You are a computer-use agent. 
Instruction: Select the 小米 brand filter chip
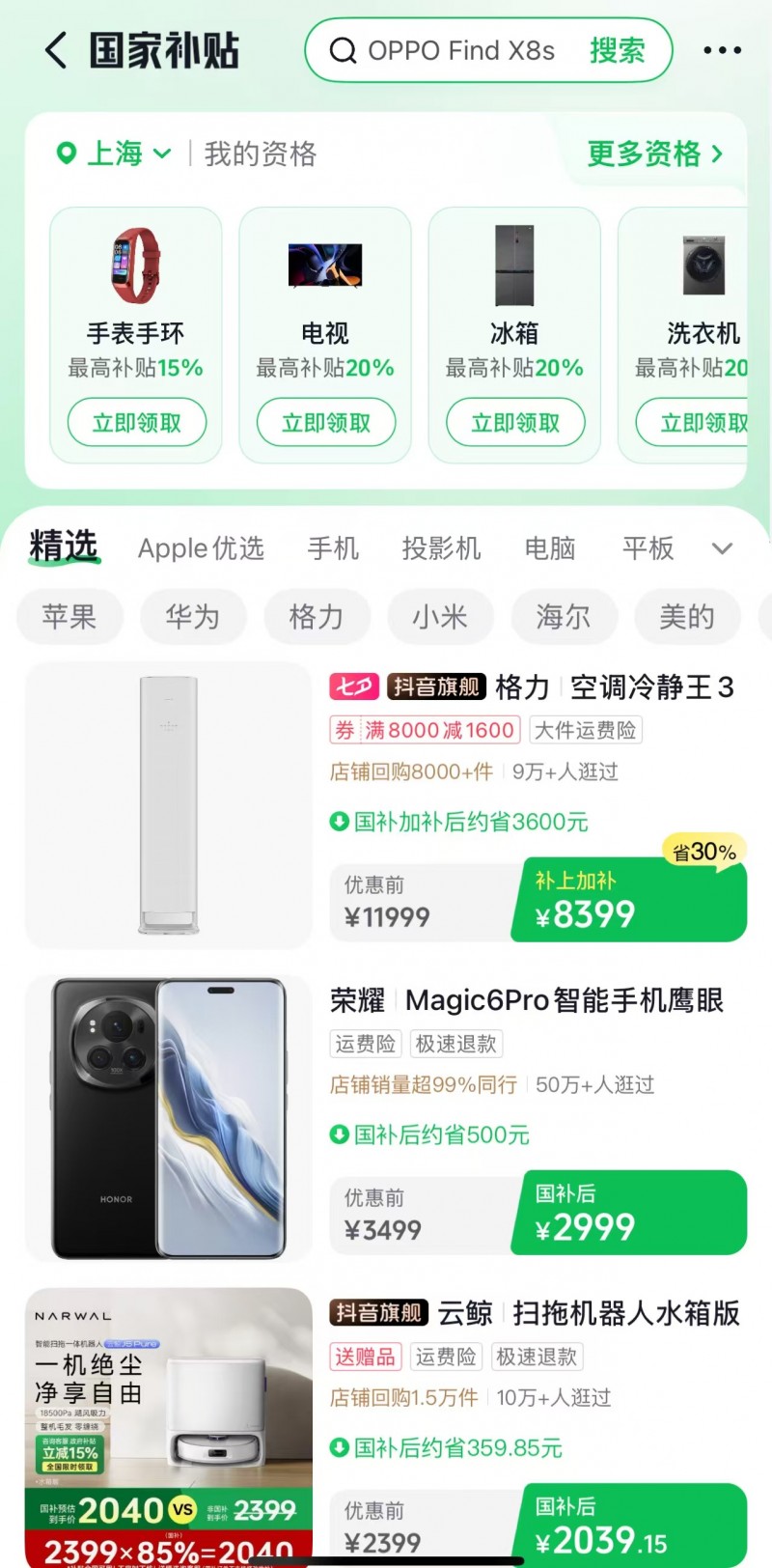(x=441, y=617)
